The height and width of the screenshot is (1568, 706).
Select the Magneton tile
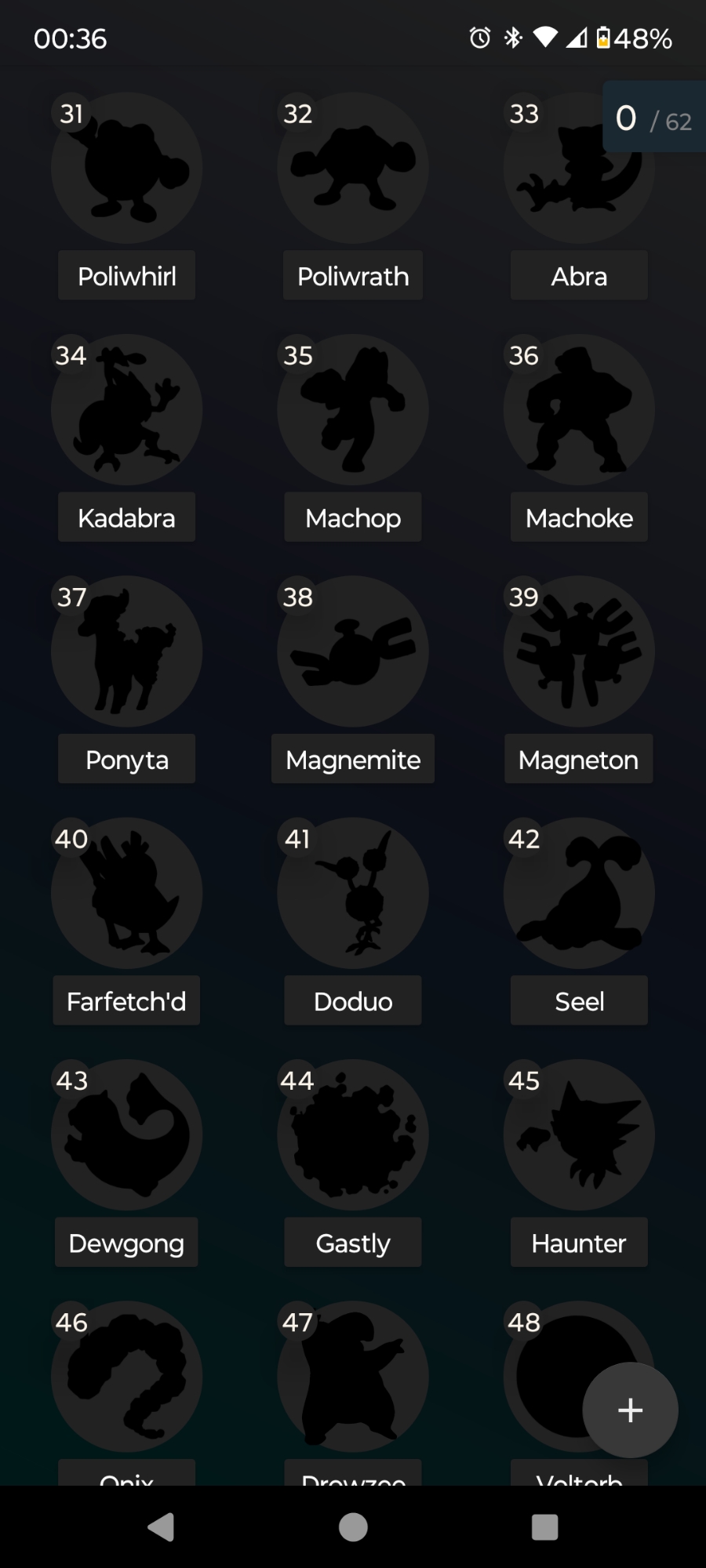(579, 651)
